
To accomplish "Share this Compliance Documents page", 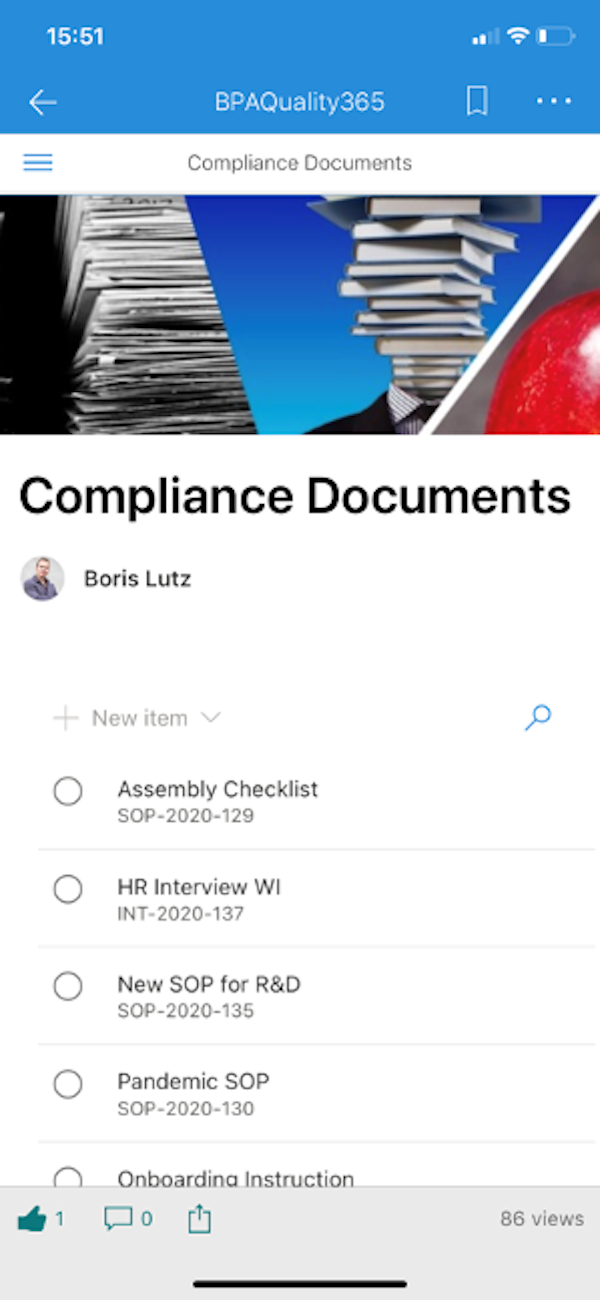I will pyautogui.click(x=200, y=1219).
